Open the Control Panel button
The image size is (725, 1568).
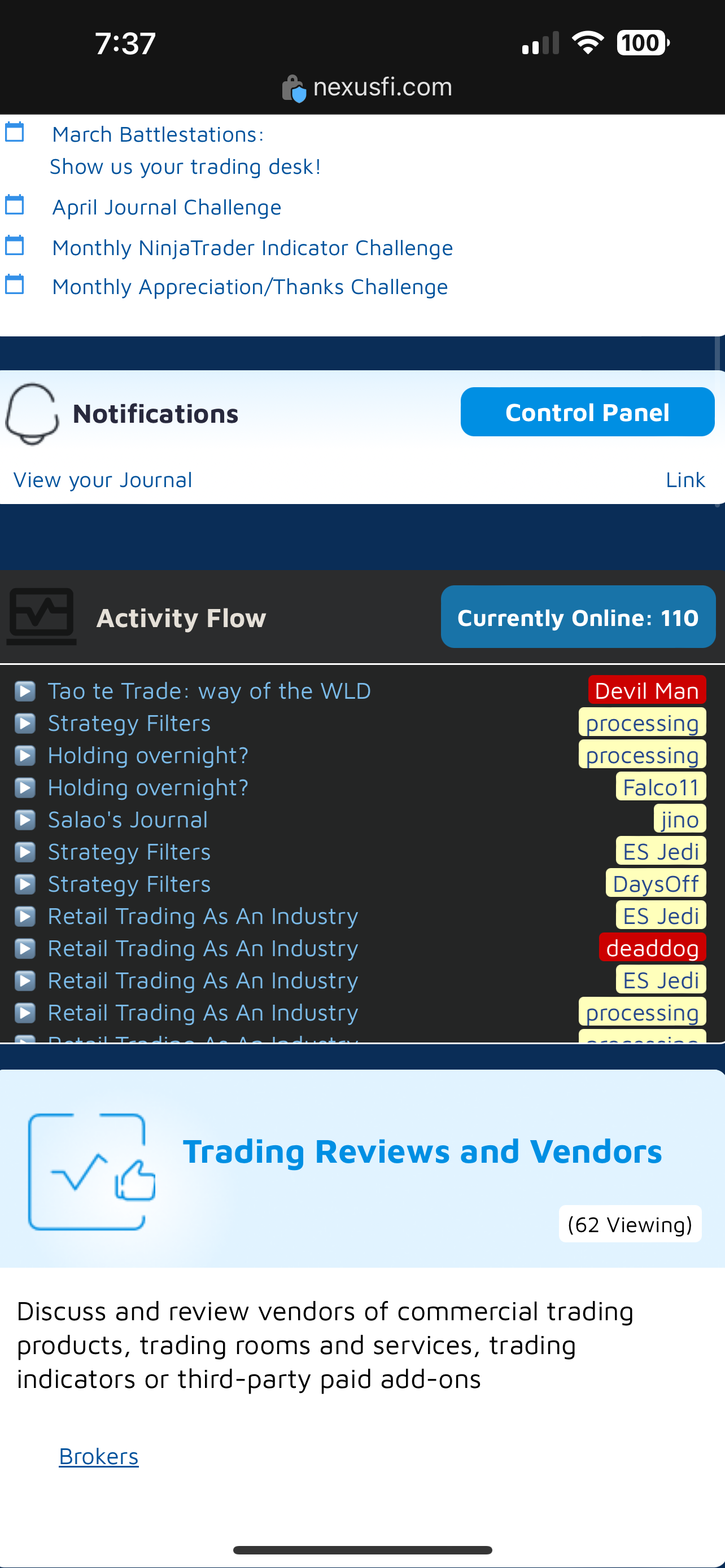[587, 412]
